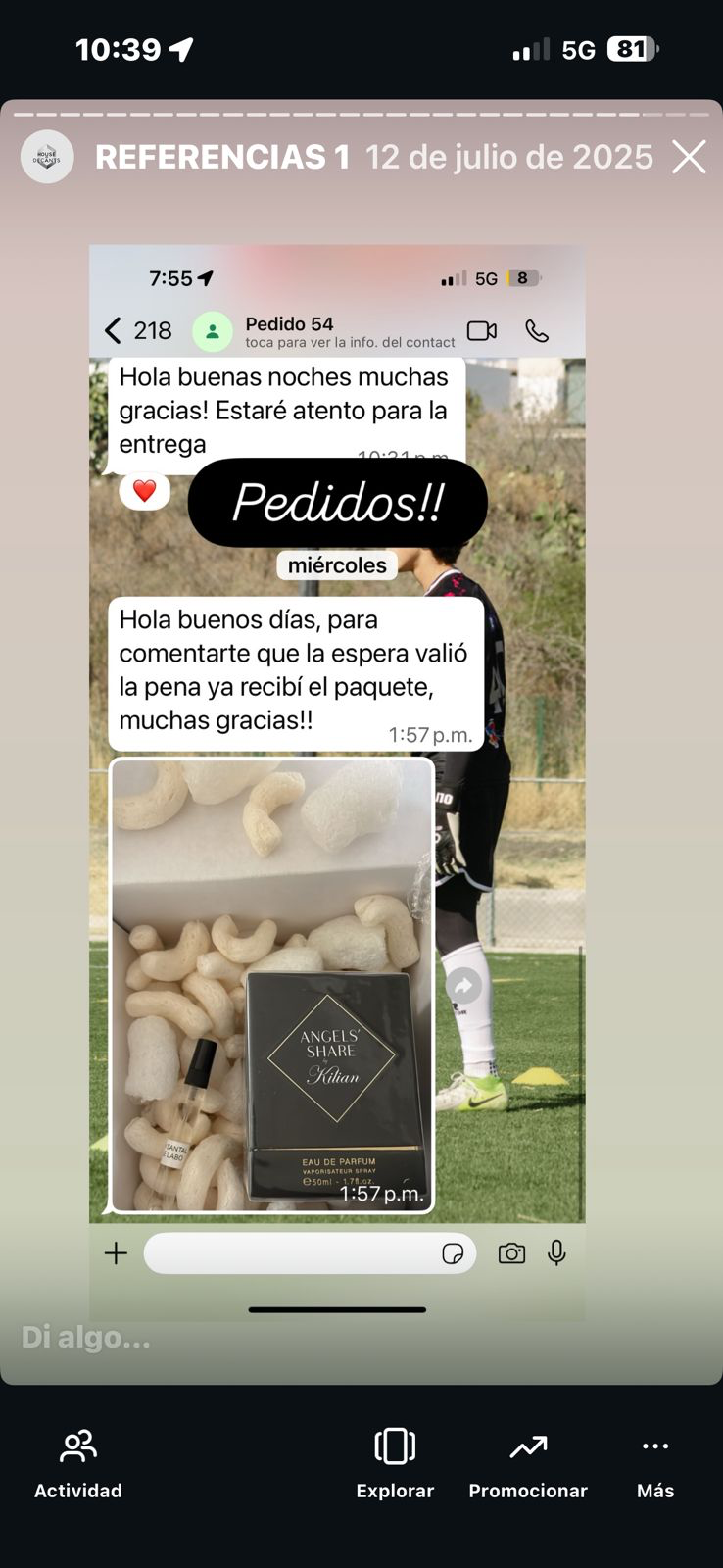Open the Actividad viewers list

(x=78, y=1463)
